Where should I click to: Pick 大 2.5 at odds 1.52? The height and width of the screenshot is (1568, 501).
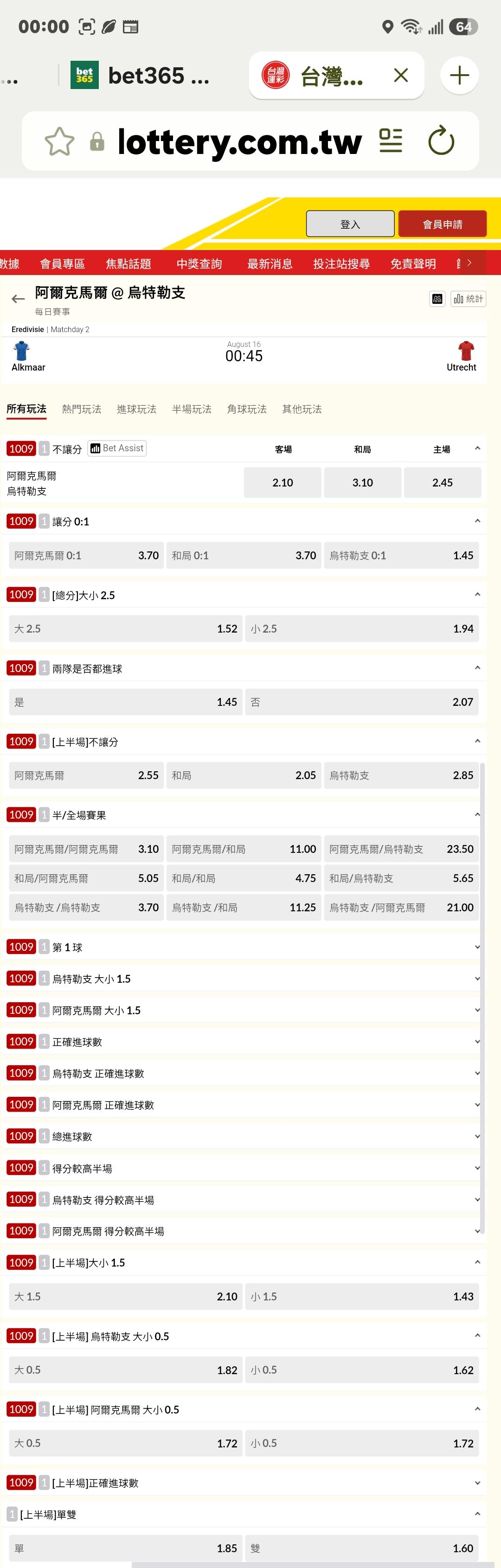125,629
